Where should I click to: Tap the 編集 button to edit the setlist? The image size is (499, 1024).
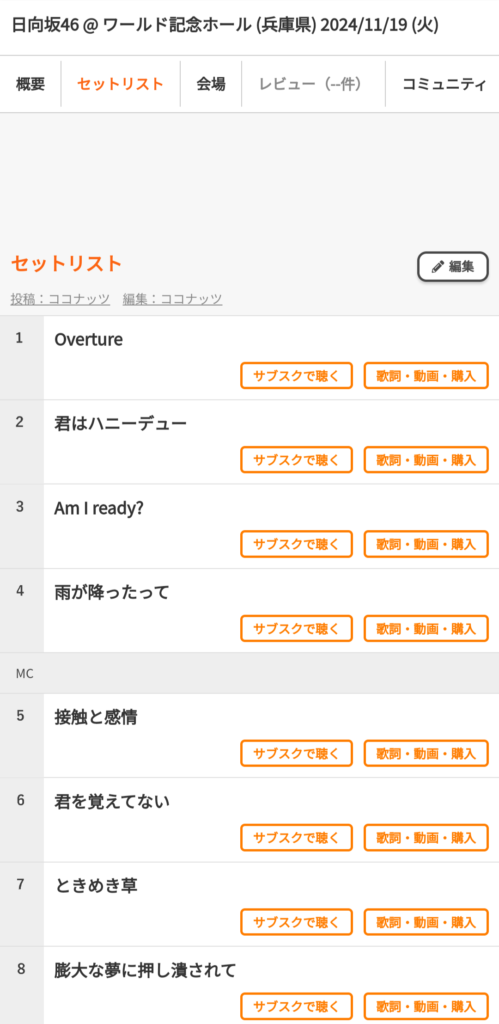[x=453, y=266]
